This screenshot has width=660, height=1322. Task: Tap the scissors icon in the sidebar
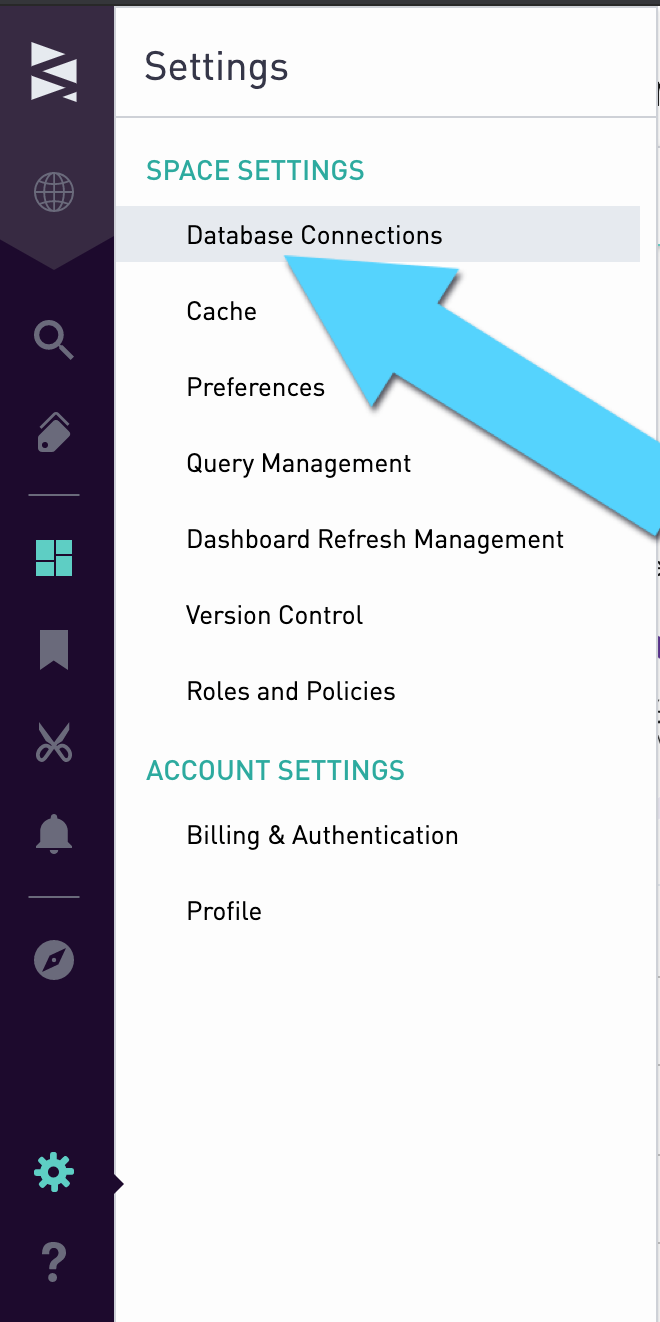(54, 742)
